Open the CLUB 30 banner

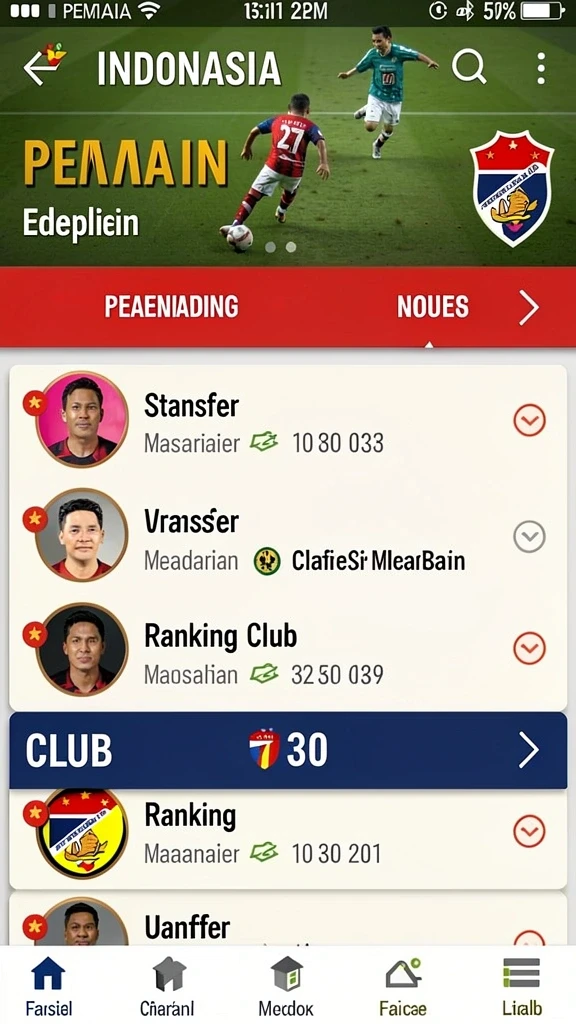(288, 750)
